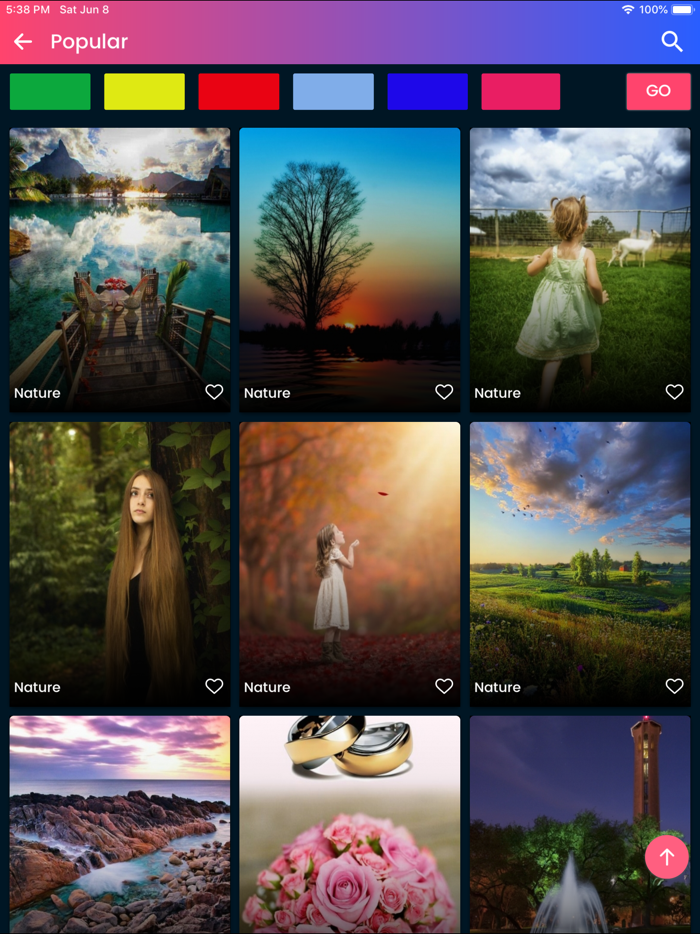Choose the yellow color swatch
The width and height of the screenshot is (700, 934).
coord(144,92)
